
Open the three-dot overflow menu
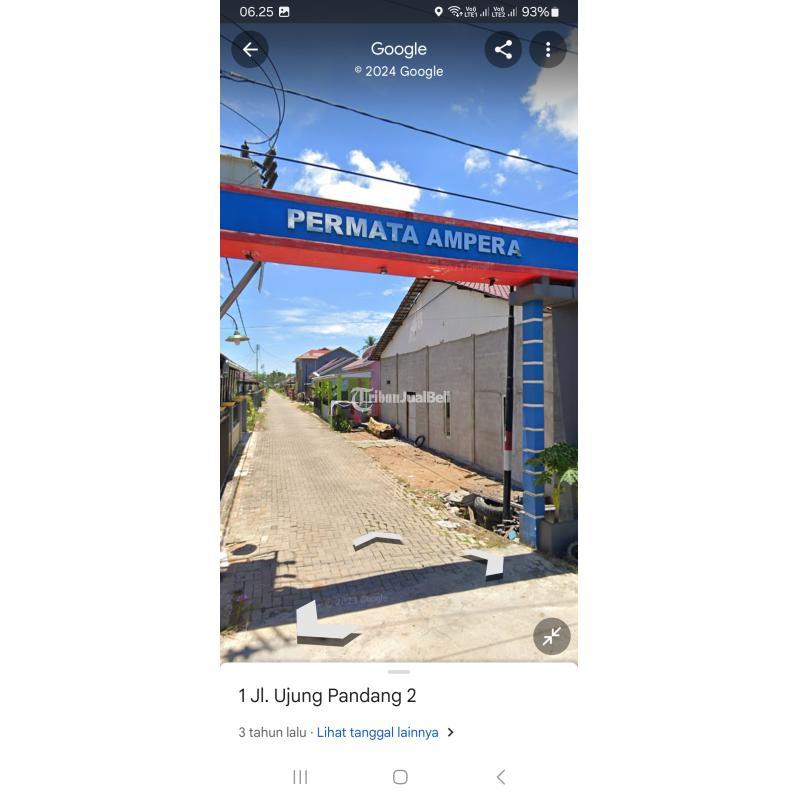click(x=548, y=49)
